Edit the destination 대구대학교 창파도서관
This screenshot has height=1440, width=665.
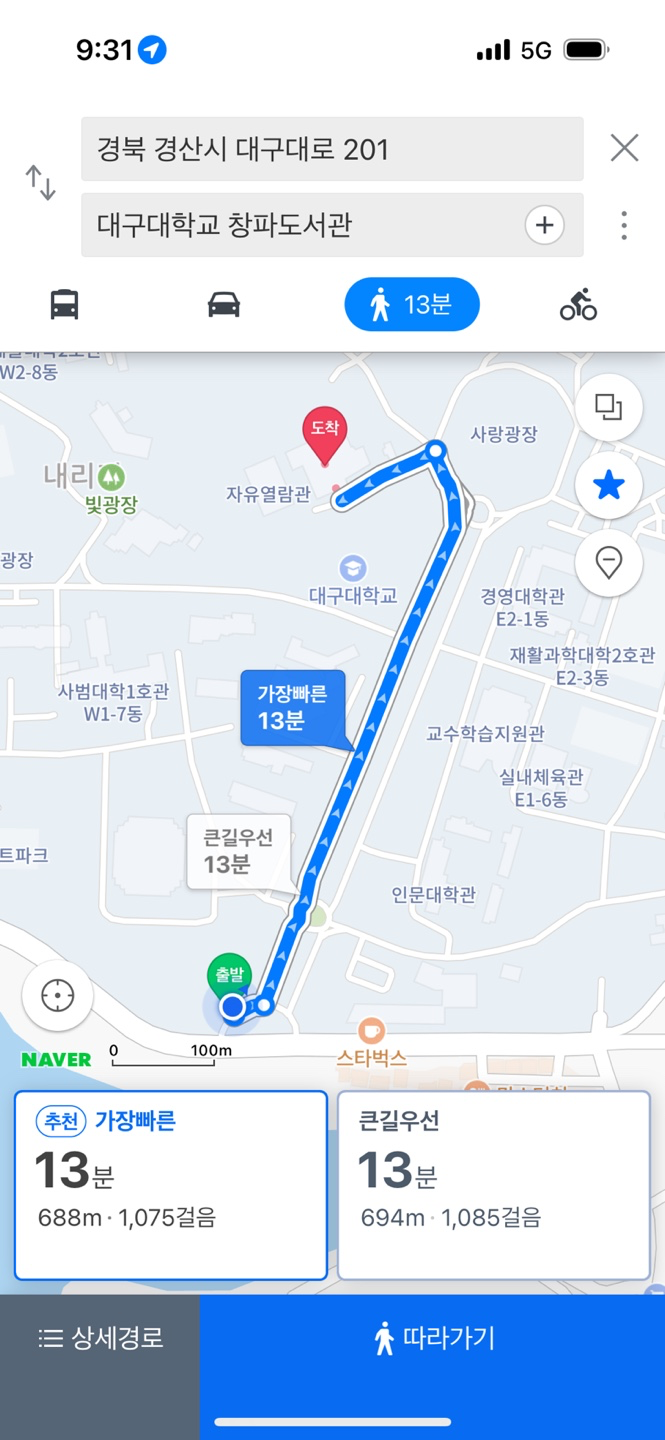pos(300,225)
